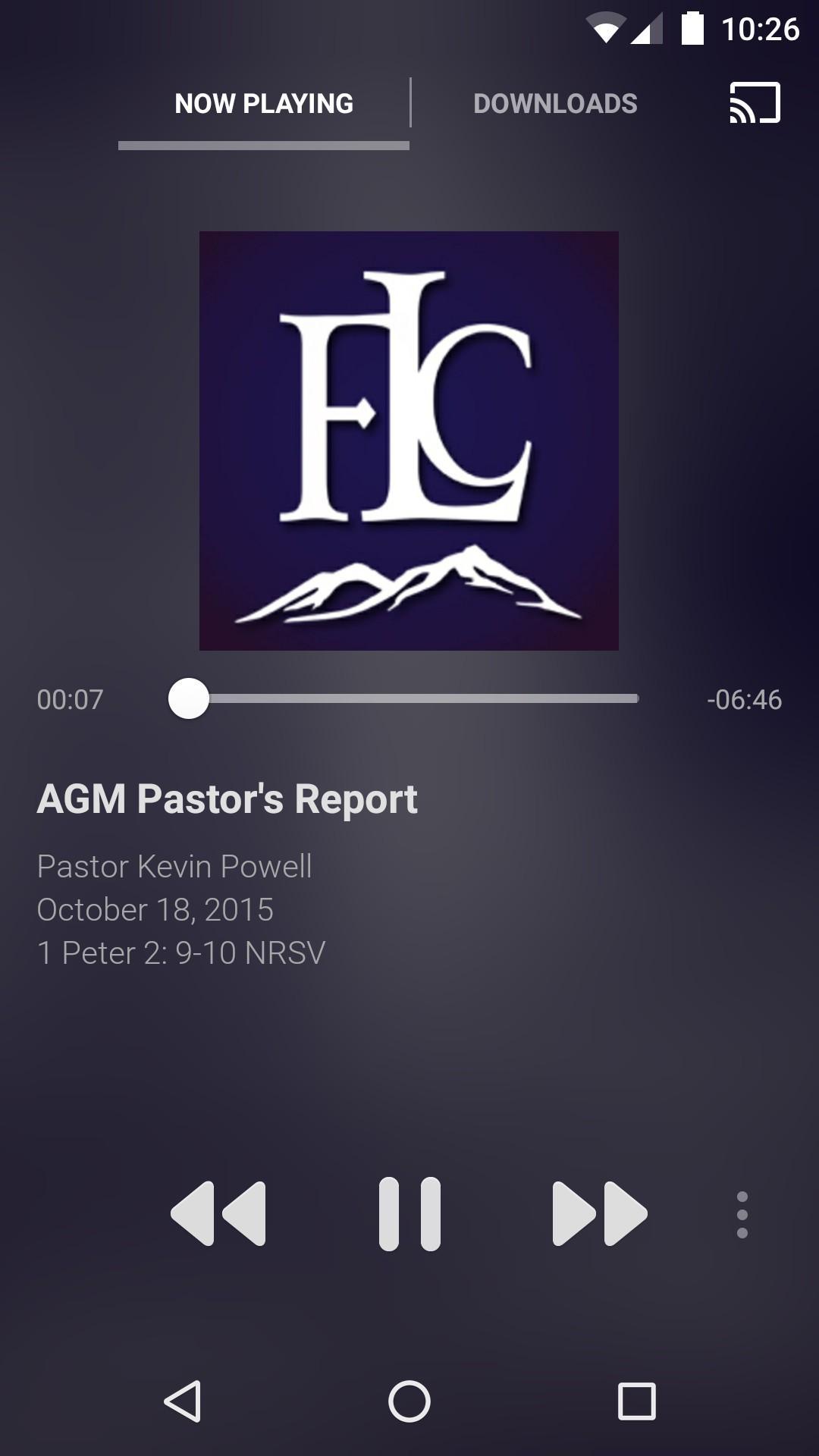The width and height of the screenshot is (819, 1456).
Task: Go back using the system back button
Action: (183, 1401)
